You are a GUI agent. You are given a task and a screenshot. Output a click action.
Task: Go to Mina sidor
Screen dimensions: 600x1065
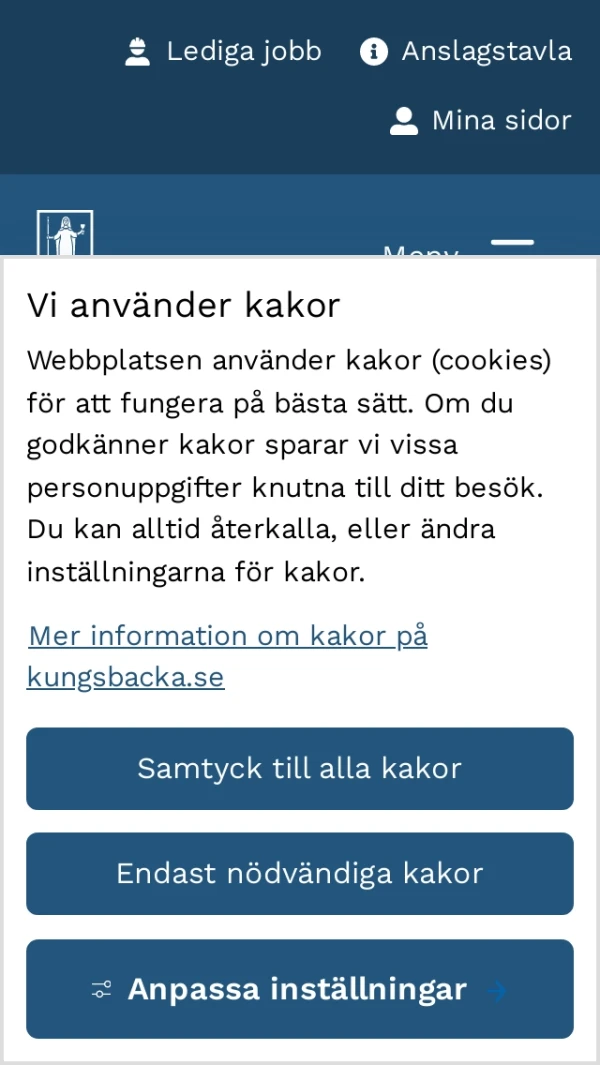(481, 121)
